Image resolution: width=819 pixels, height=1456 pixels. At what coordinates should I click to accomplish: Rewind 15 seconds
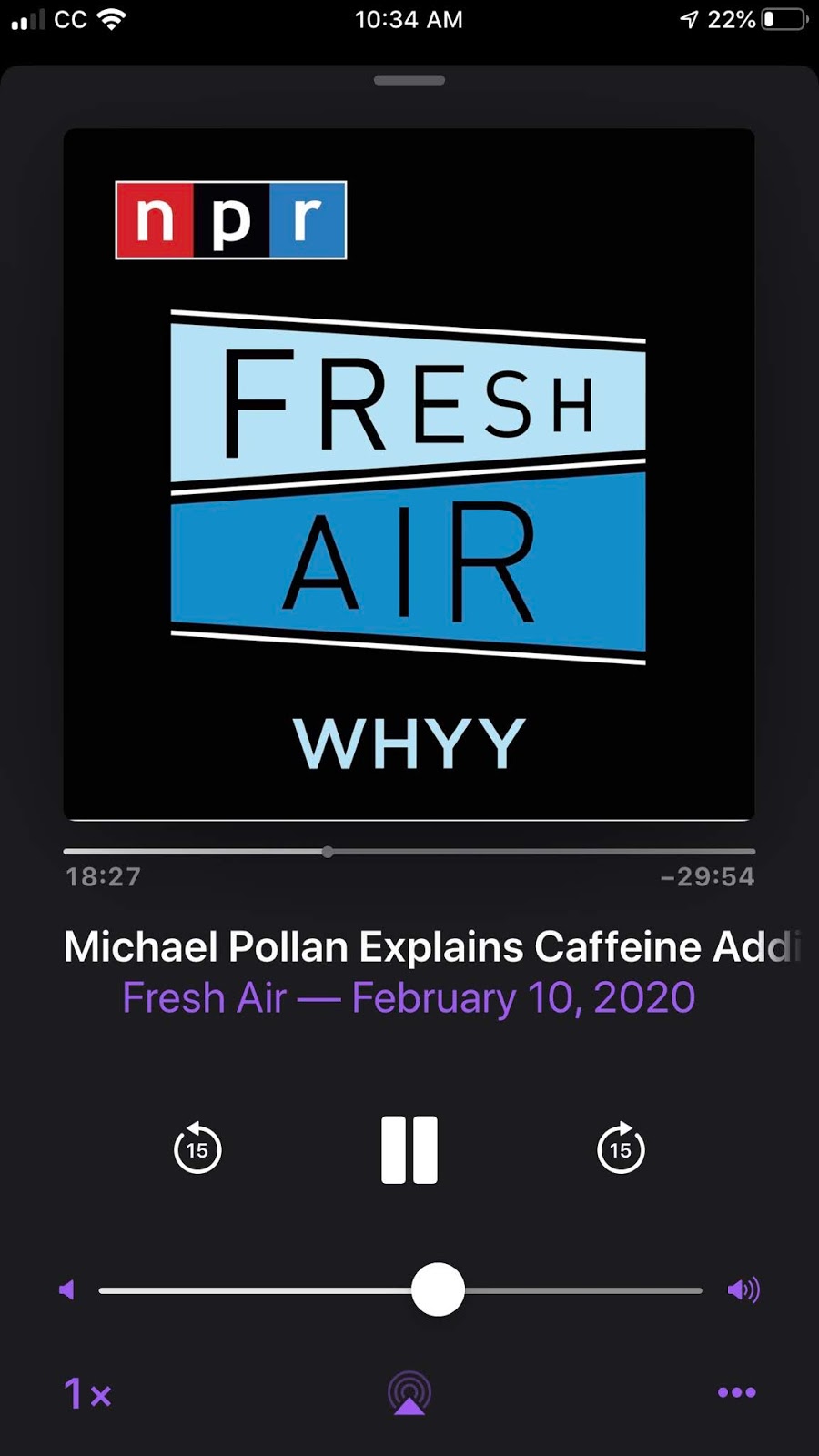click(x=197, y=1148)
